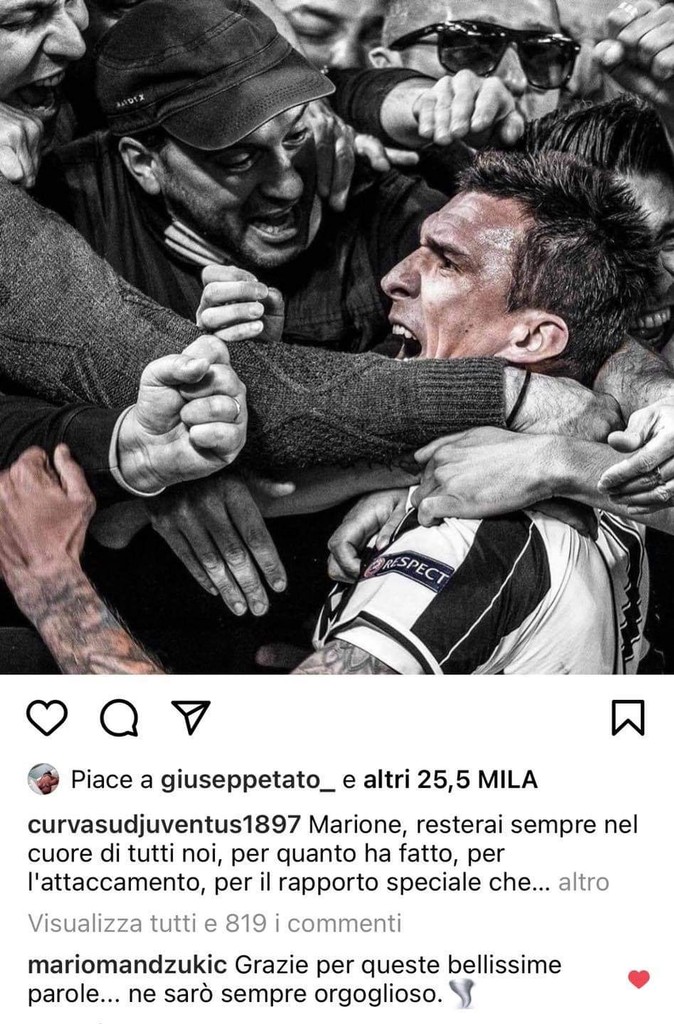Open the mariomandzukic profile from the comment

click(x=128, y=966)
